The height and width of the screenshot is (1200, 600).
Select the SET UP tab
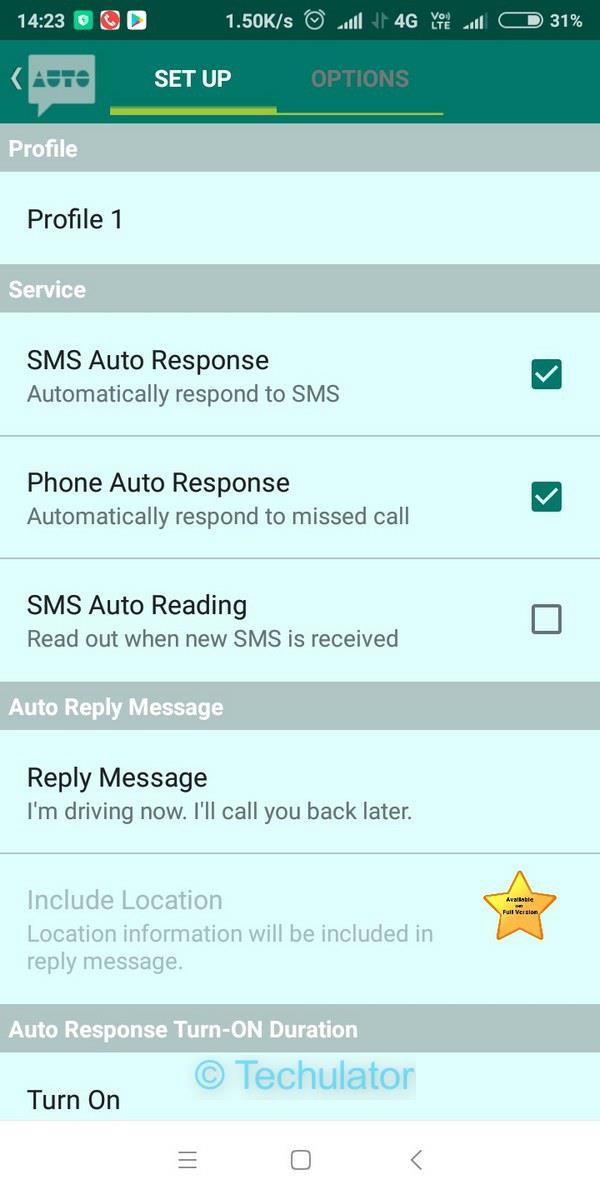[x=192, y=79]
